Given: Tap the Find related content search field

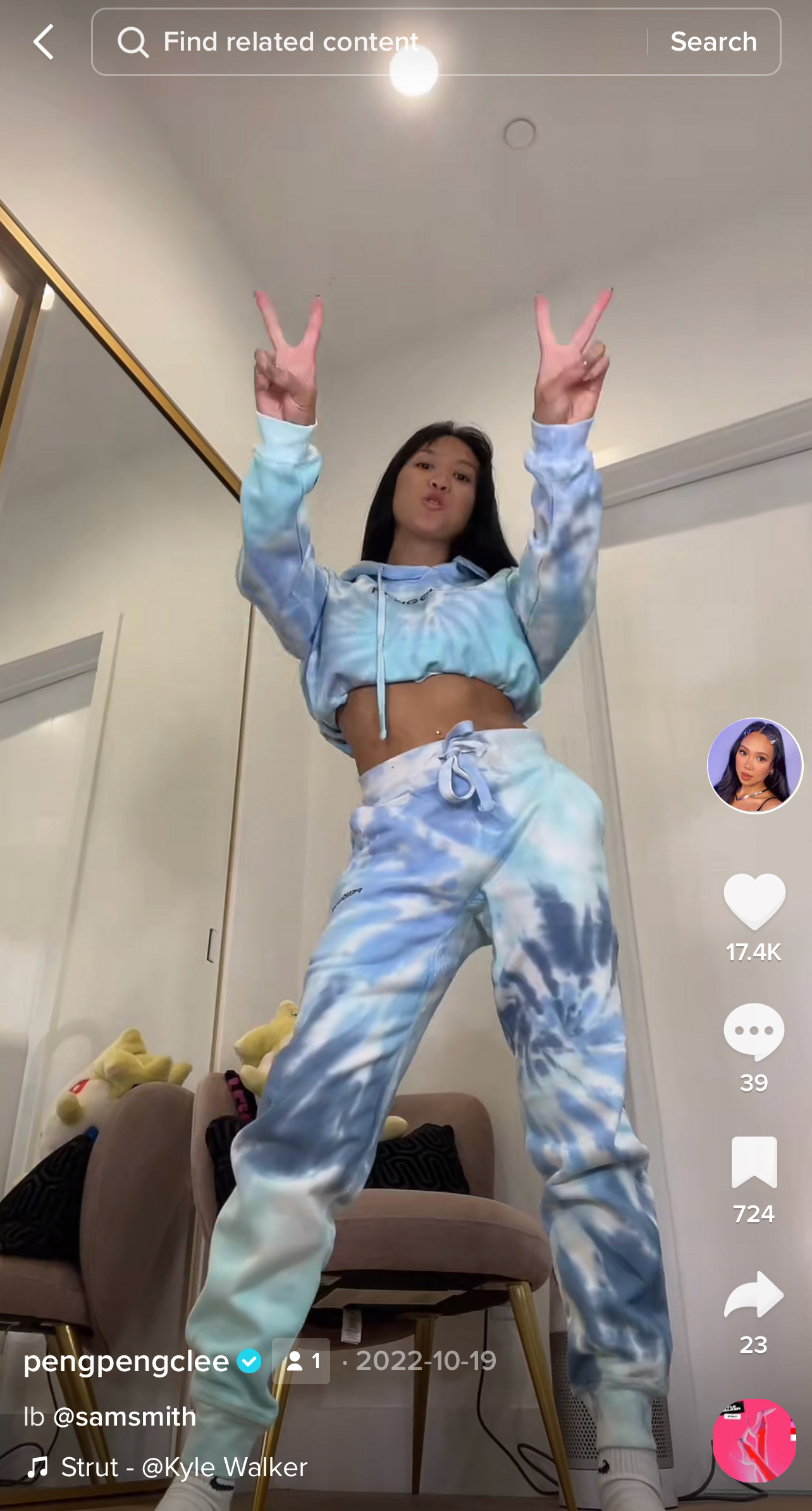Looking at the screenshot, I should coord(370,42).
